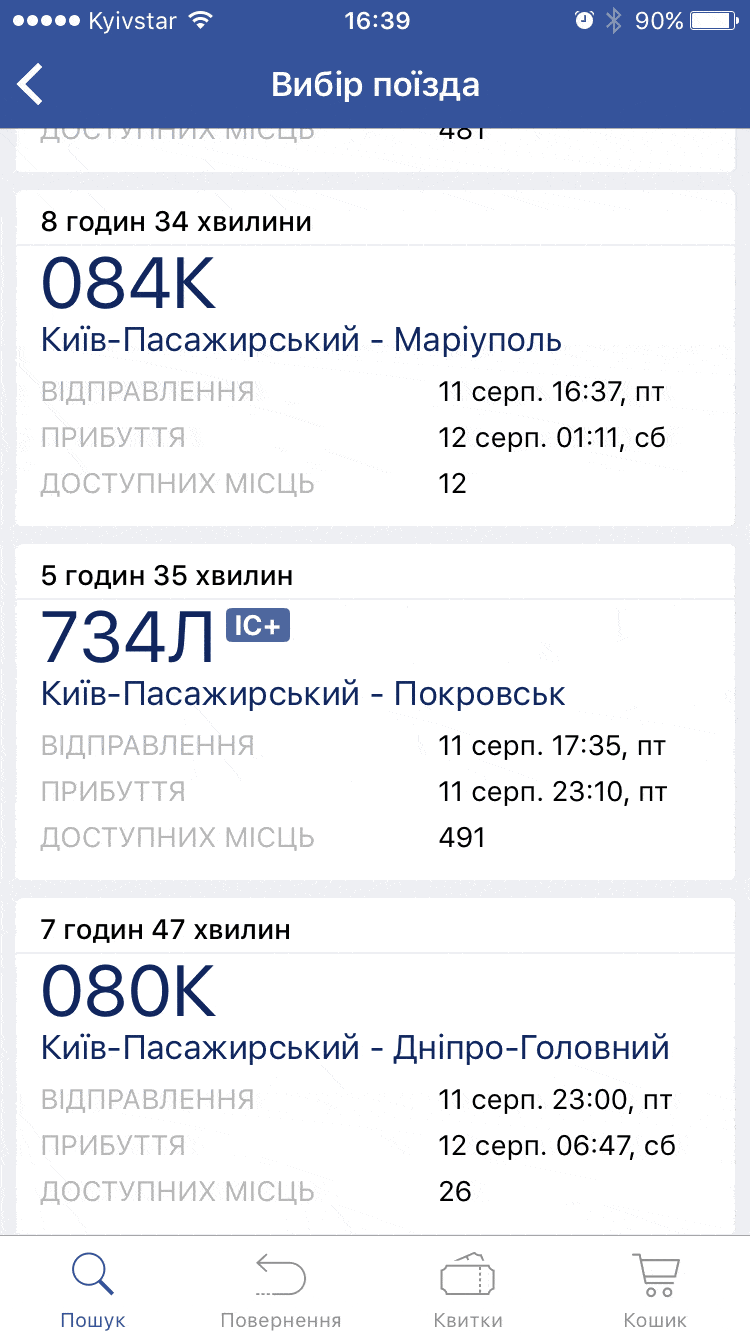
Task: Open train 080К to Дніпро-Головний
Action: [375, 1065]
